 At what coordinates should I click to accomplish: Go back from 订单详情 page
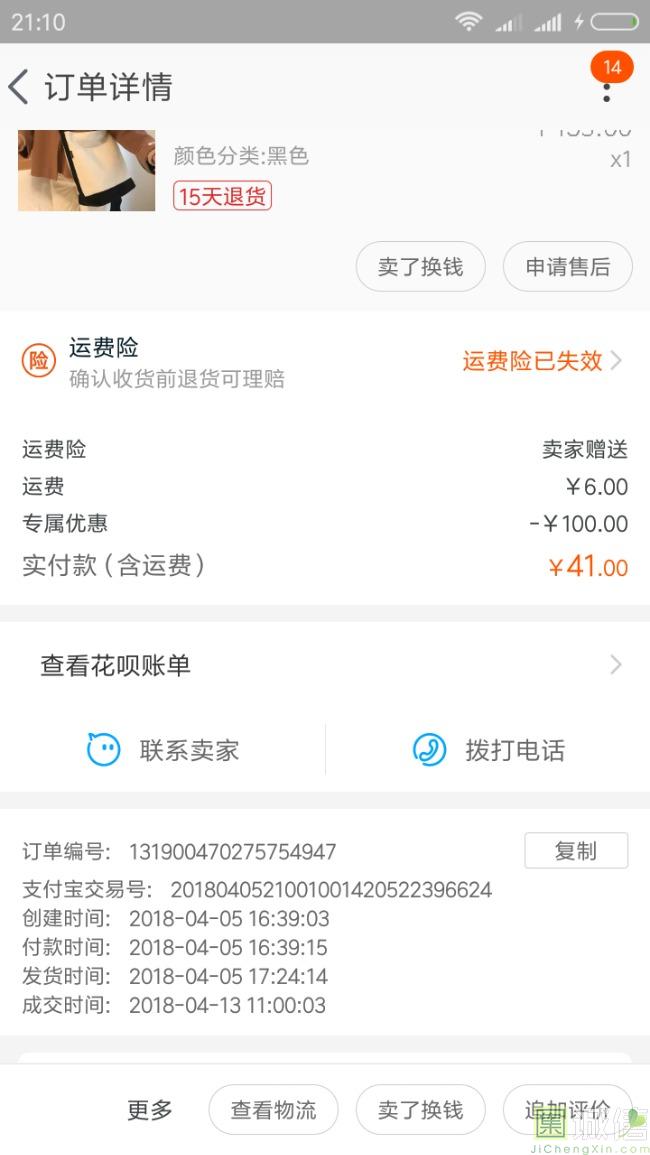pos(18,87)
